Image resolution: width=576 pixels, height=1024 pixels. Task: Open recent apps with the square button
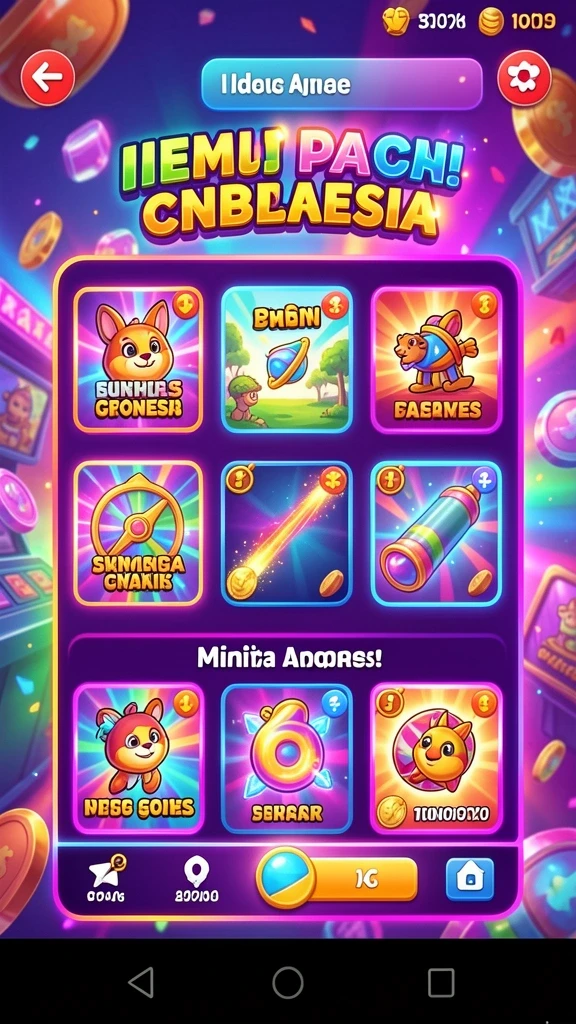point(441,982)
